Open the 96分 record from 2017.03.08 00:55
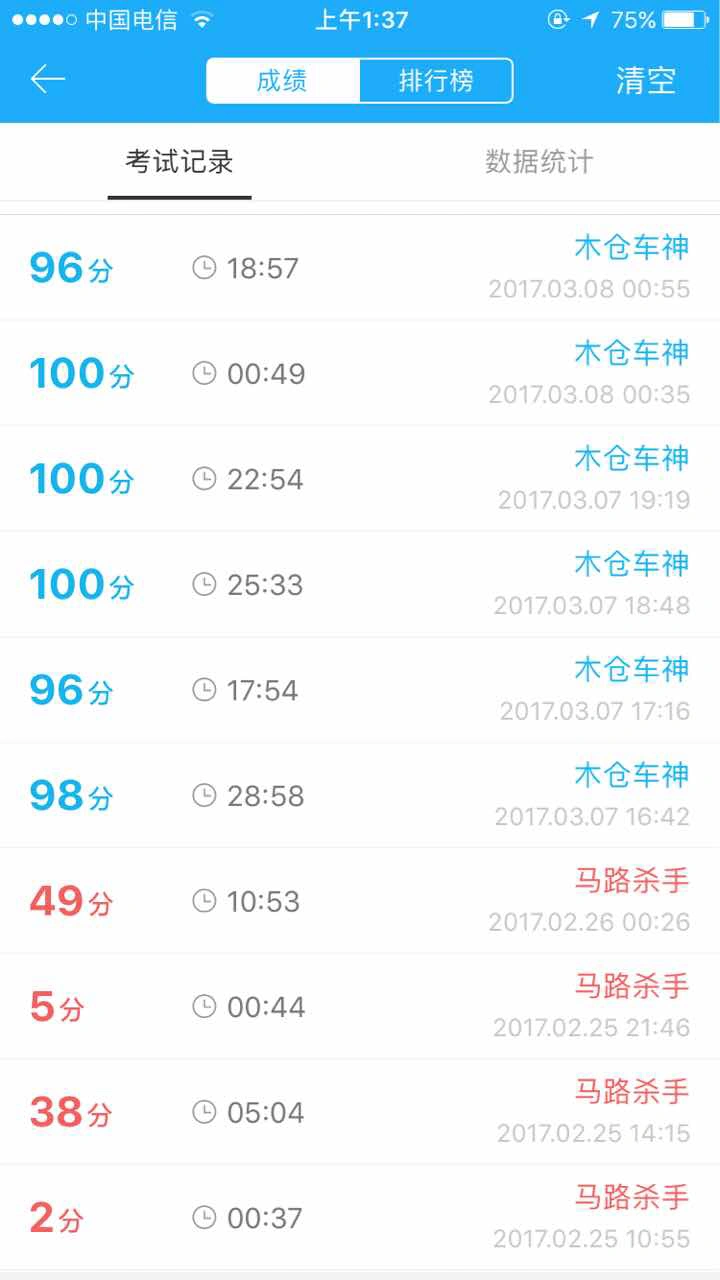The height and width of the screenshot is (1280, 720). tap(360, 268)
